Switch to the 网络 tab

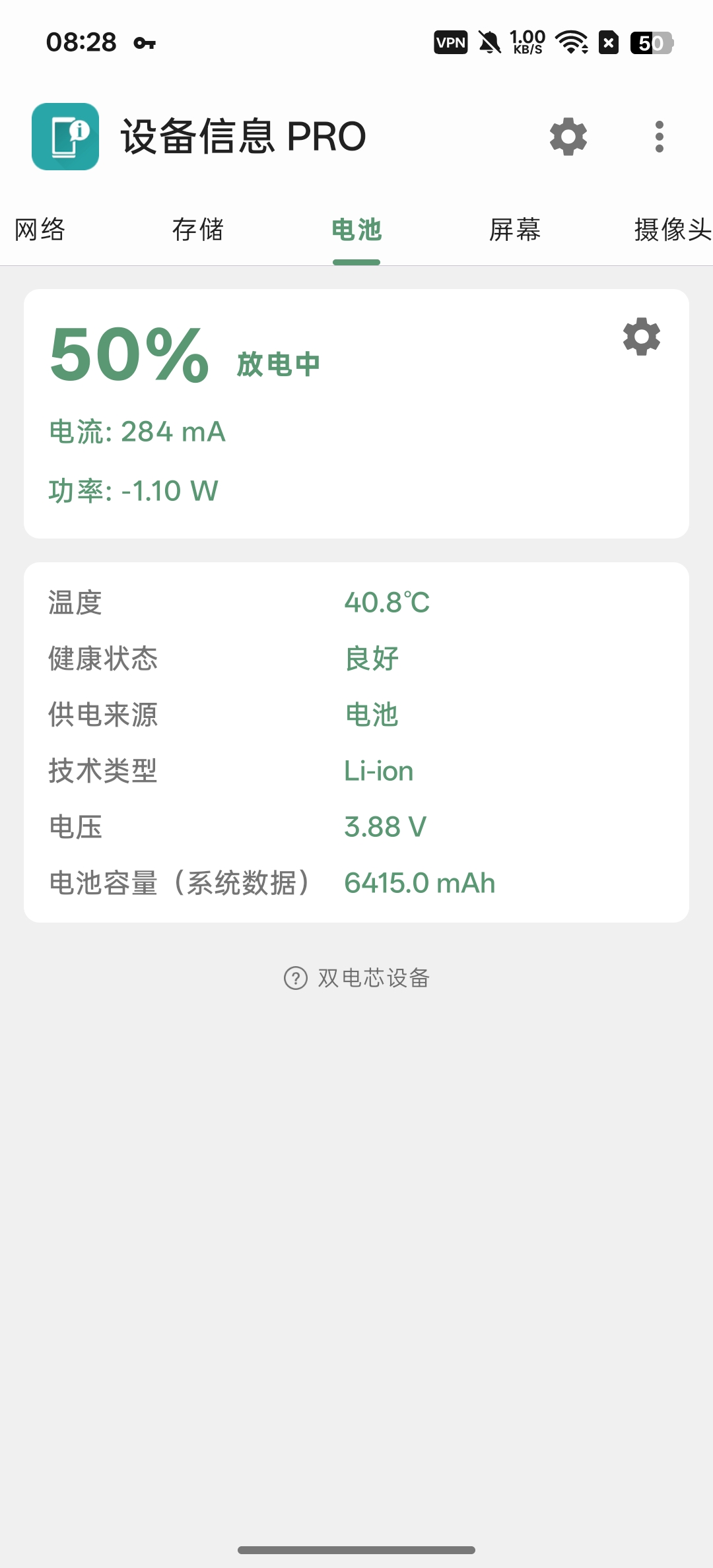point(40,230)
